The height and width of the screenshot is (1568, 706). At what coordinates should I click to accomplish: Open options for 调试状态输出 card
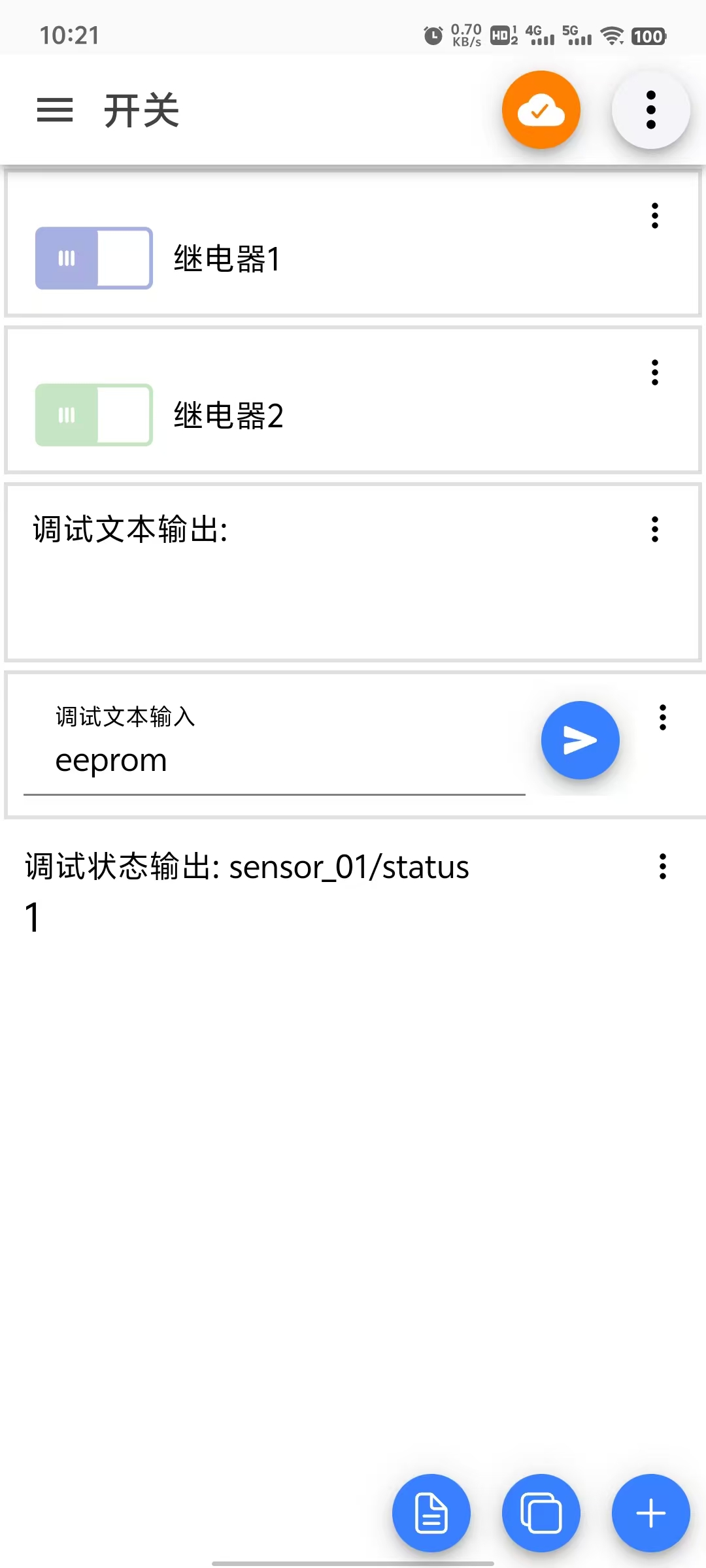pos(662,866)
